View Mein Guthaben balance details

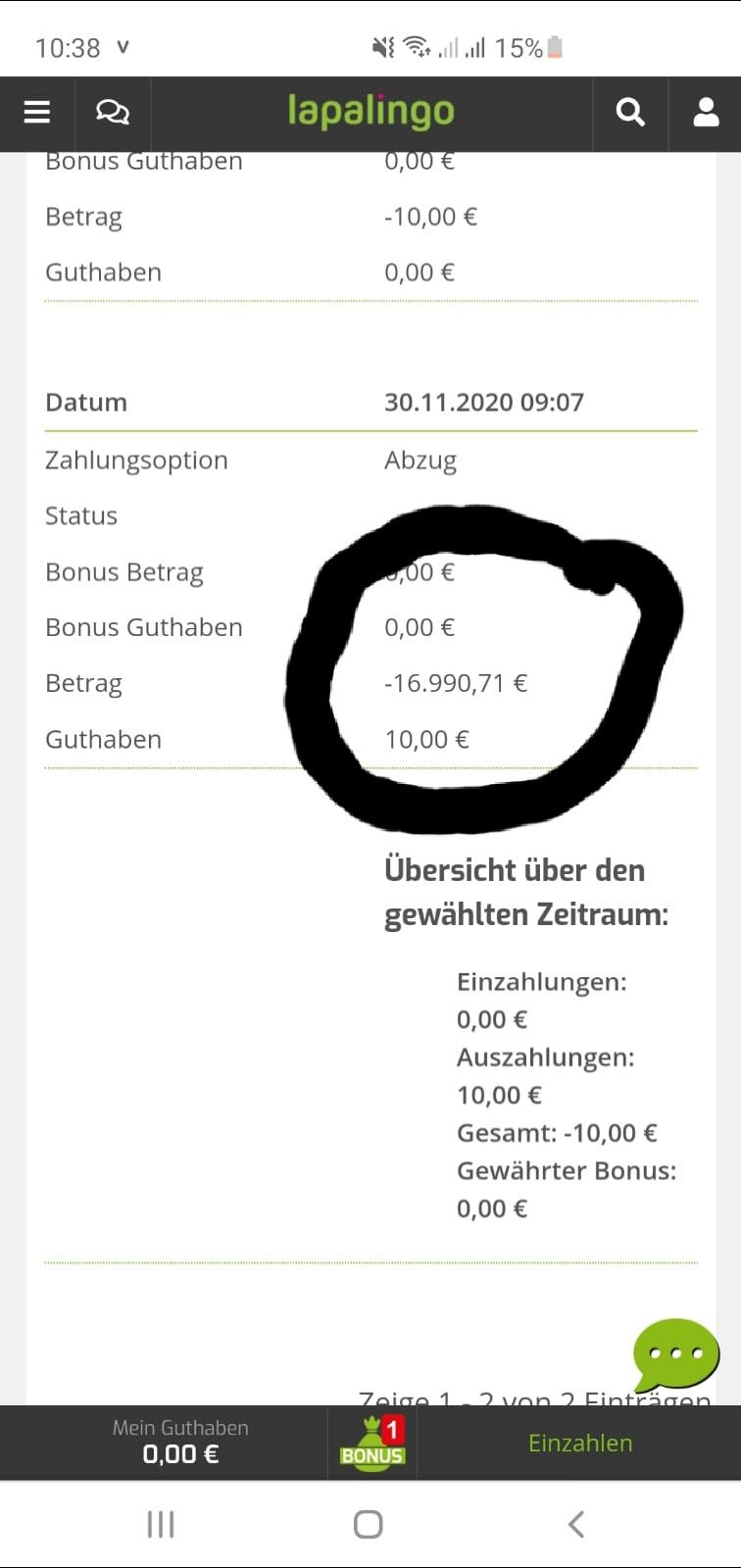click(x=180, y=1442)
